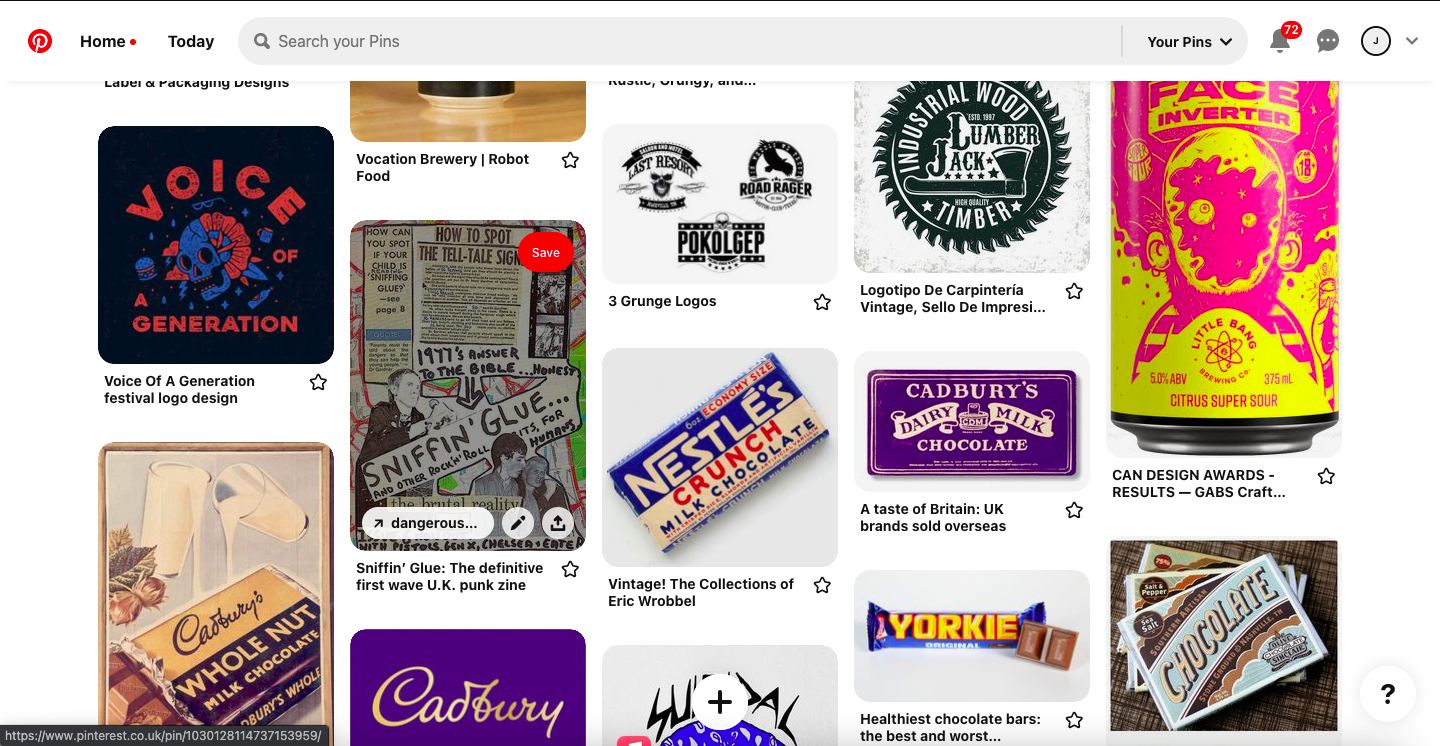Open the Home tab
The image size is (1440, 746).
point(103,41)
